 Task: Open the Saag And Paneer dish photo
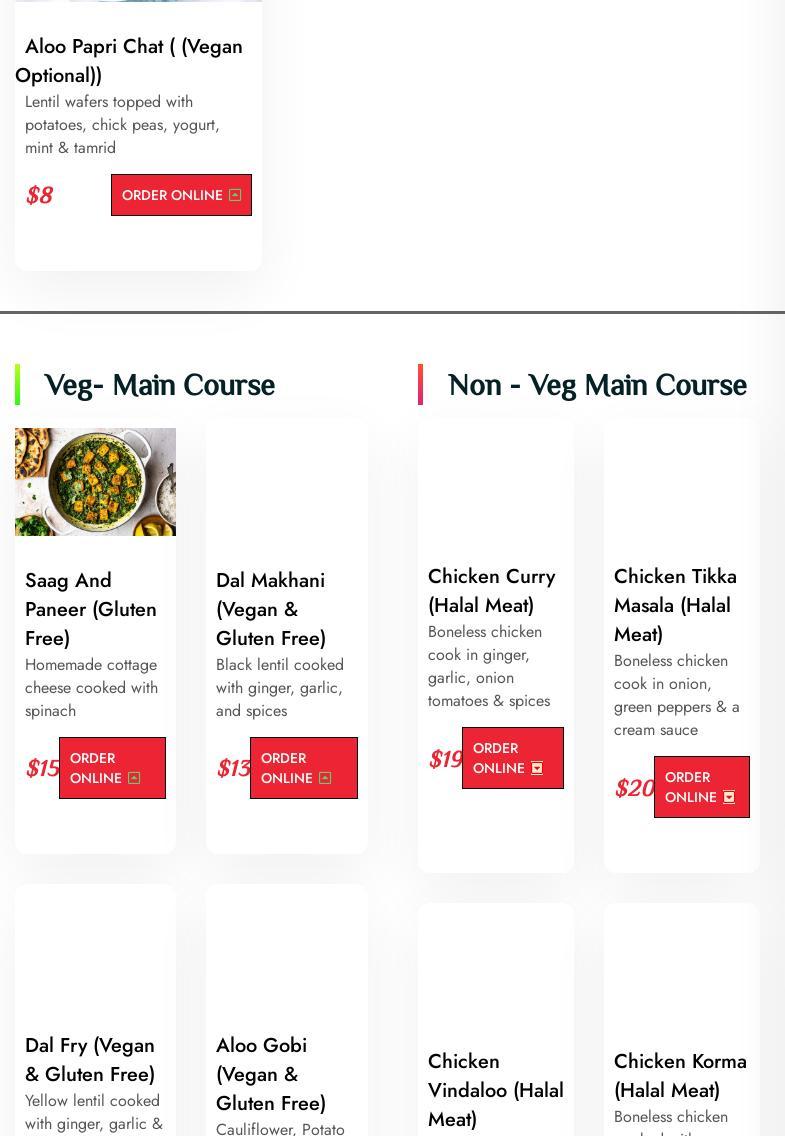tap(95, 482)
